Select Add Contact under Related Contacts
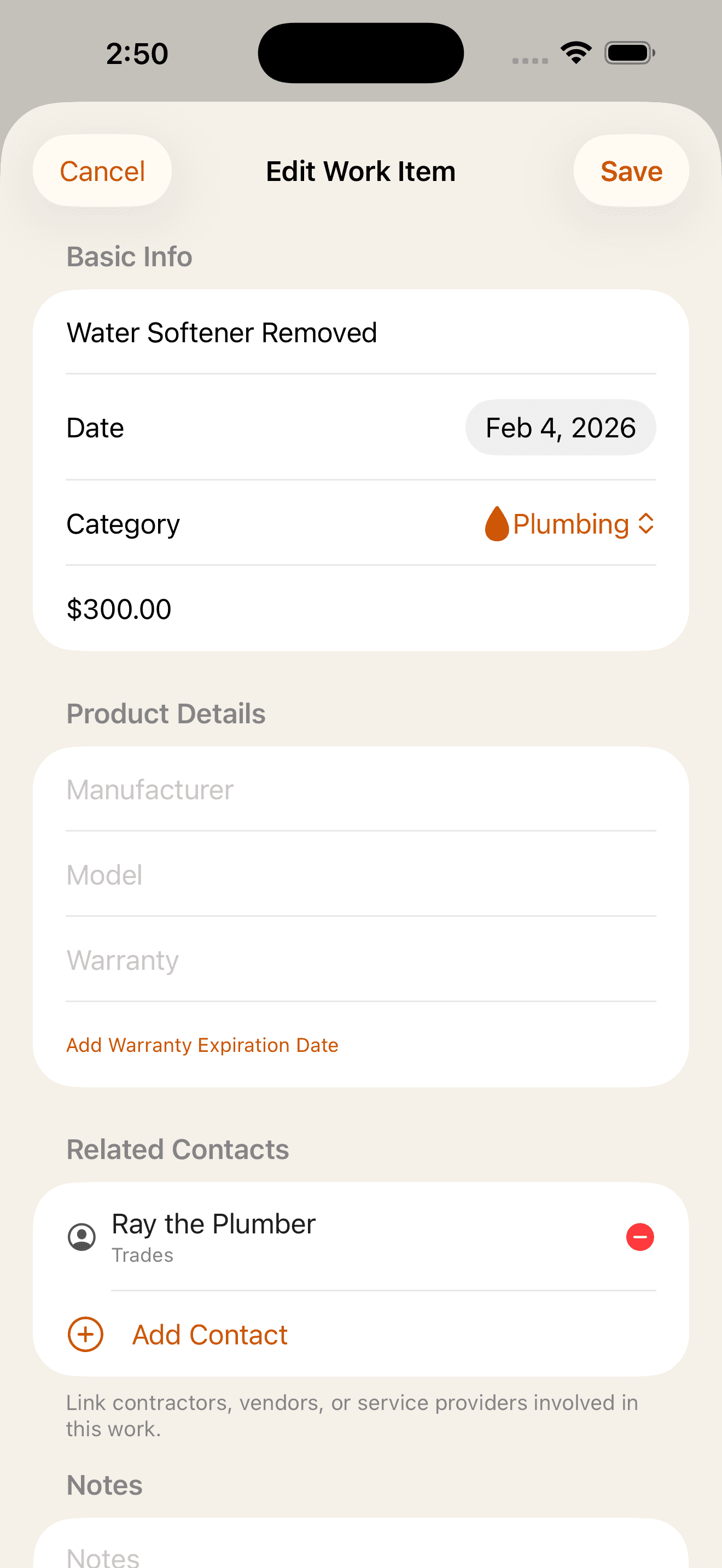The width and height of the screenshot is (722, 1568). (x=209, y=1333)
